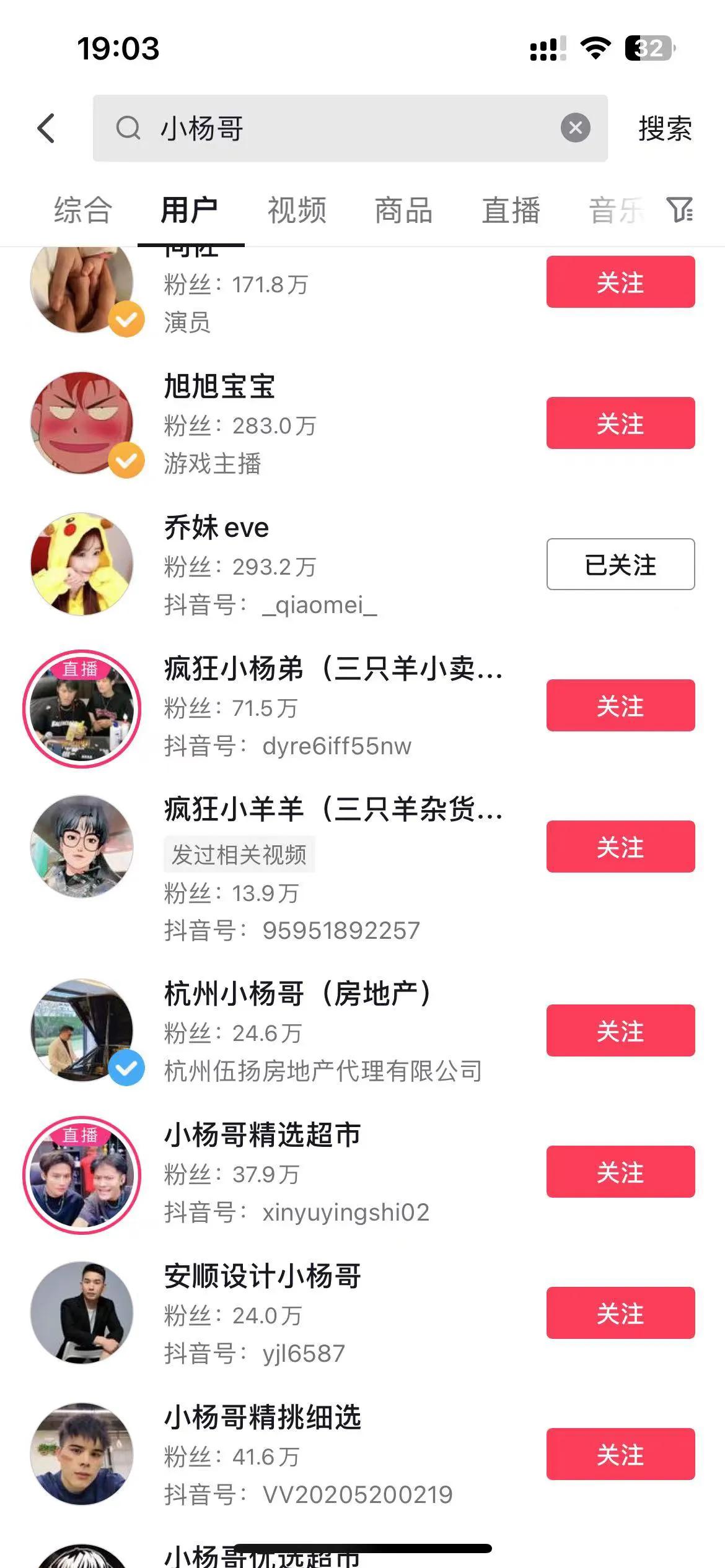This screenshot has height=1568, width=725.
Task: Follow 旭旭宝宝 with the 关注 button
Action: [x=620, y=424]
